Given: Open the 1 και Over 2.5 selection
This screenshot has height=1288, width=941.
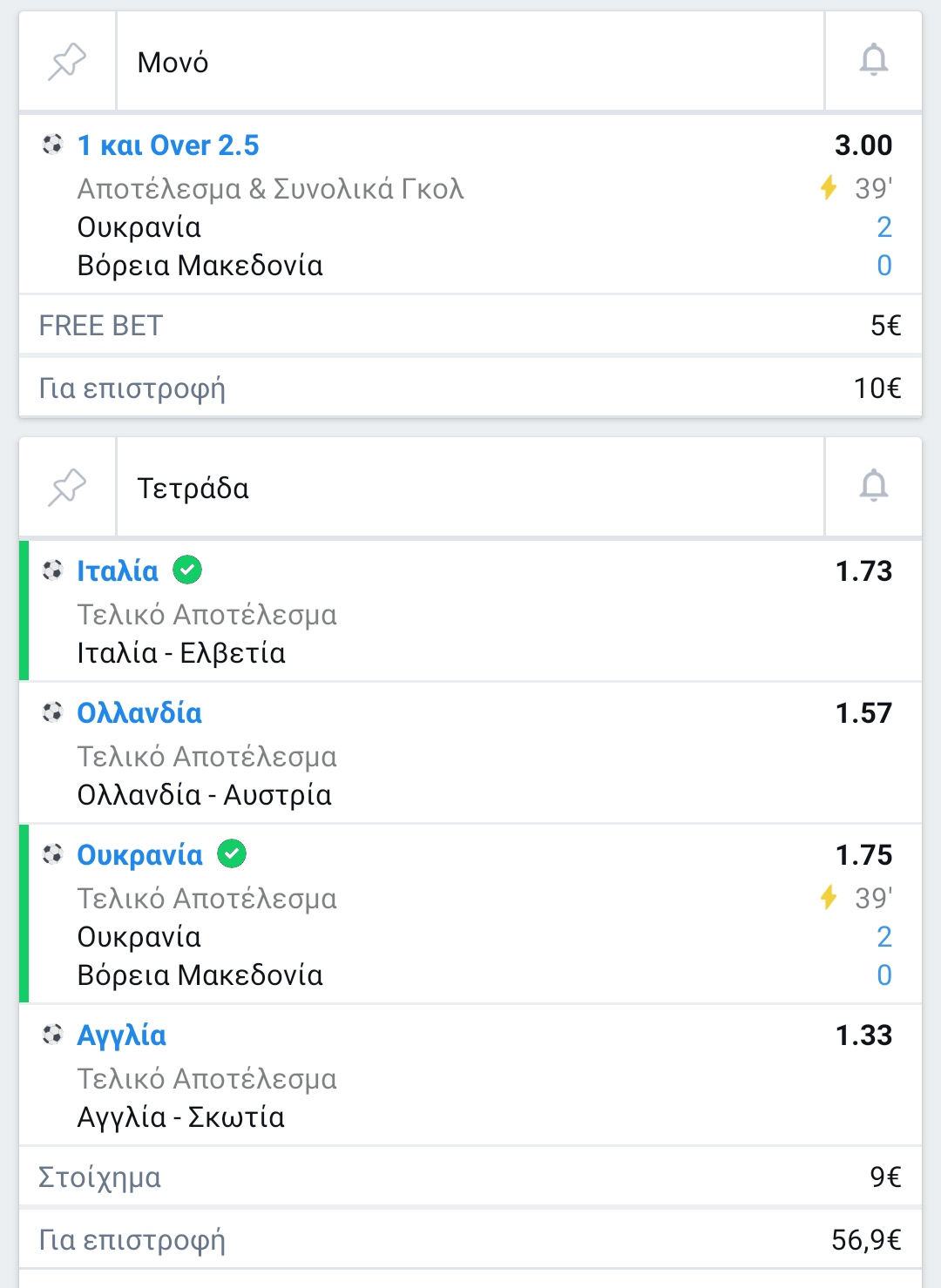Looking at the screenshot, I should pyautogui.click(x=168, y=145).
